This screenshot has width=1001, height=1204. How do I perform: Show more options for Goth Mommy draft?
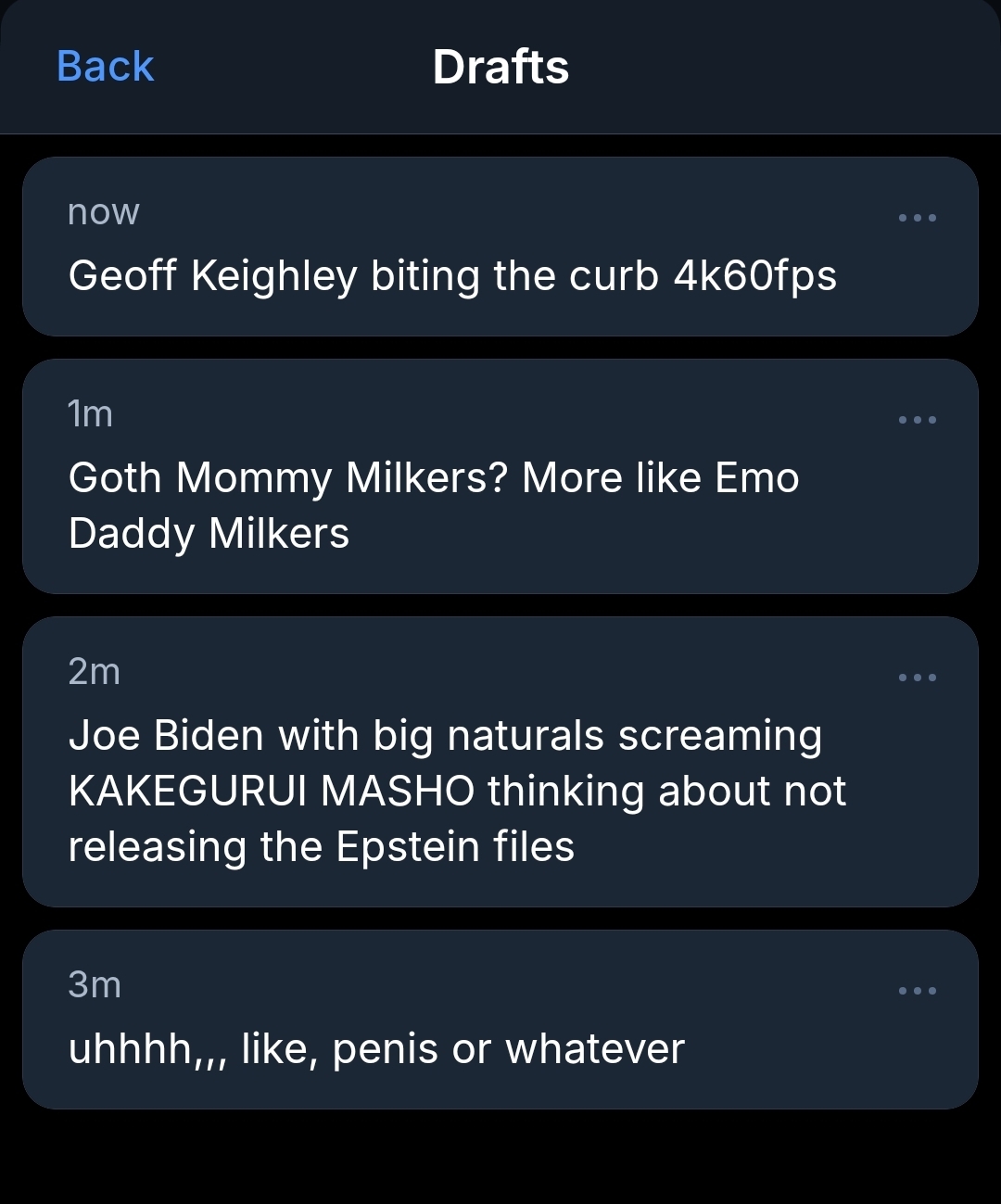[918, 420]
